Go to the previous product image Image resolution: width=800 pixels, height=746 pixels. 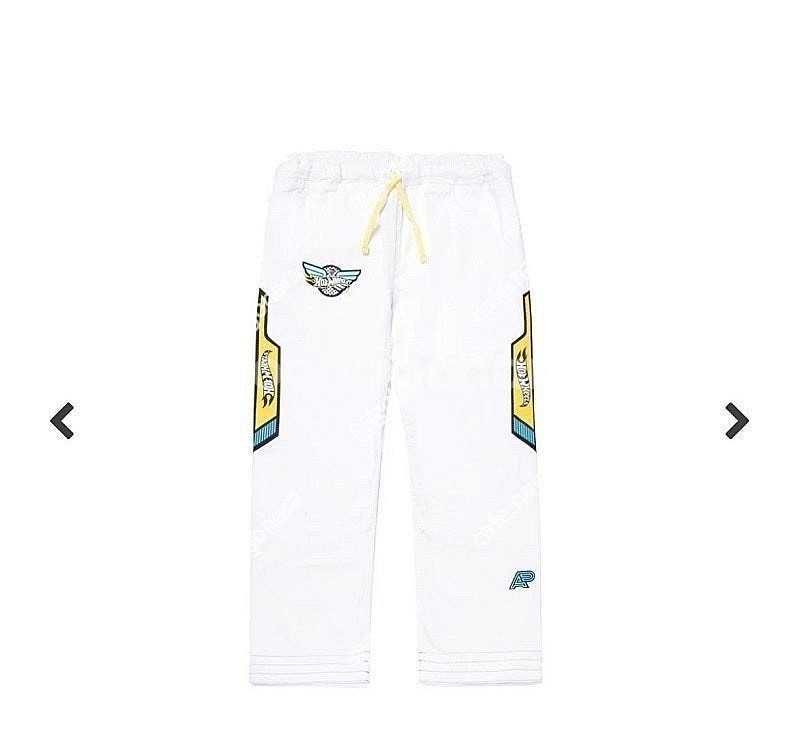[x=62, y=420]
